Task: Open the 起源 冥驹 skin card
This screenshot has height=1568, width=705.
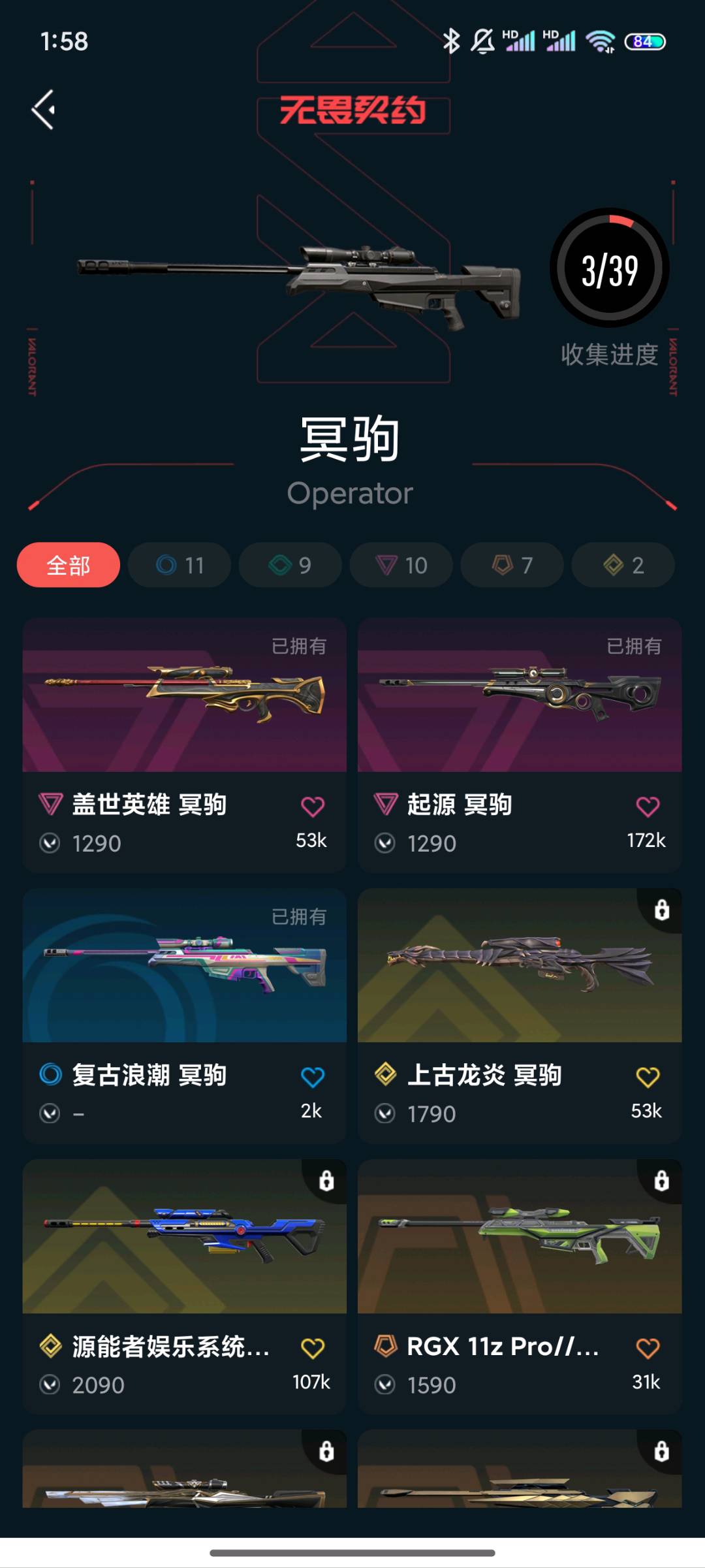Action: (520, 745)
